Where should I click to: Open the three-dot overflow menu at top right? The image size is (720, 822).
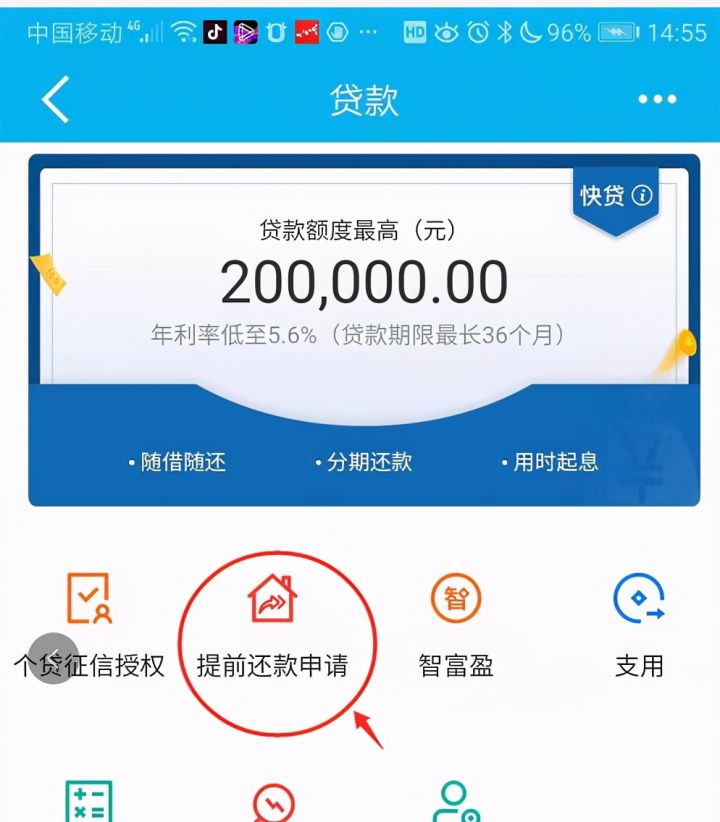pos(657,98)
